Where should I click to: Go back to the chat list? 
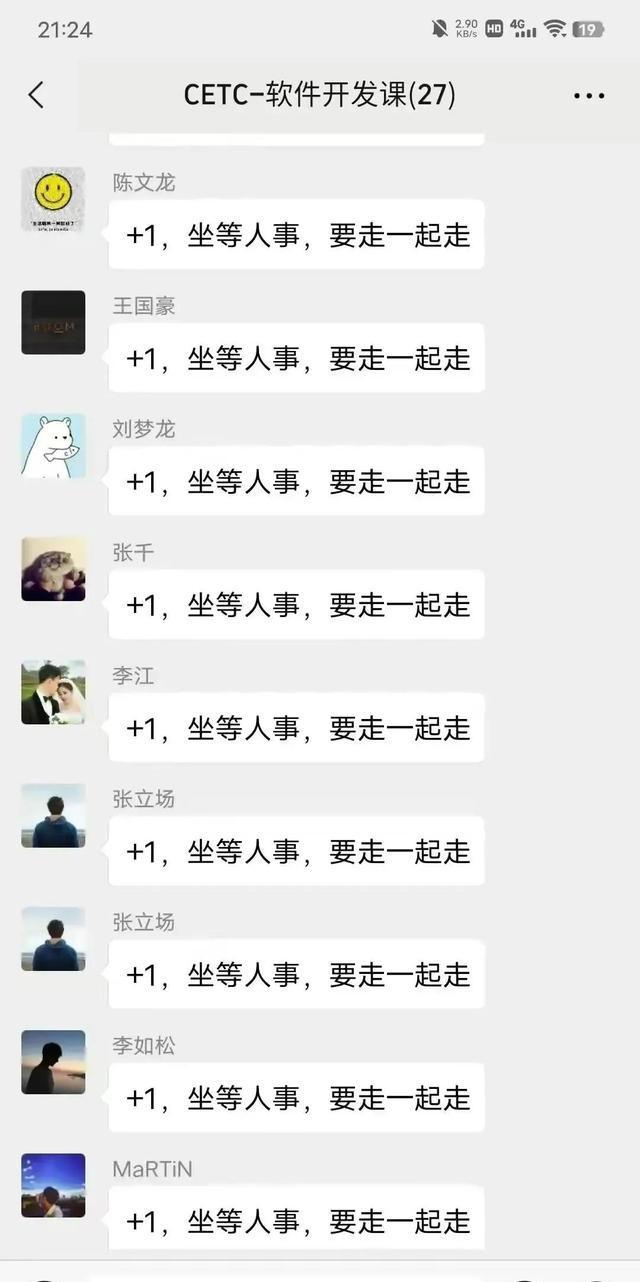(36, 95)
